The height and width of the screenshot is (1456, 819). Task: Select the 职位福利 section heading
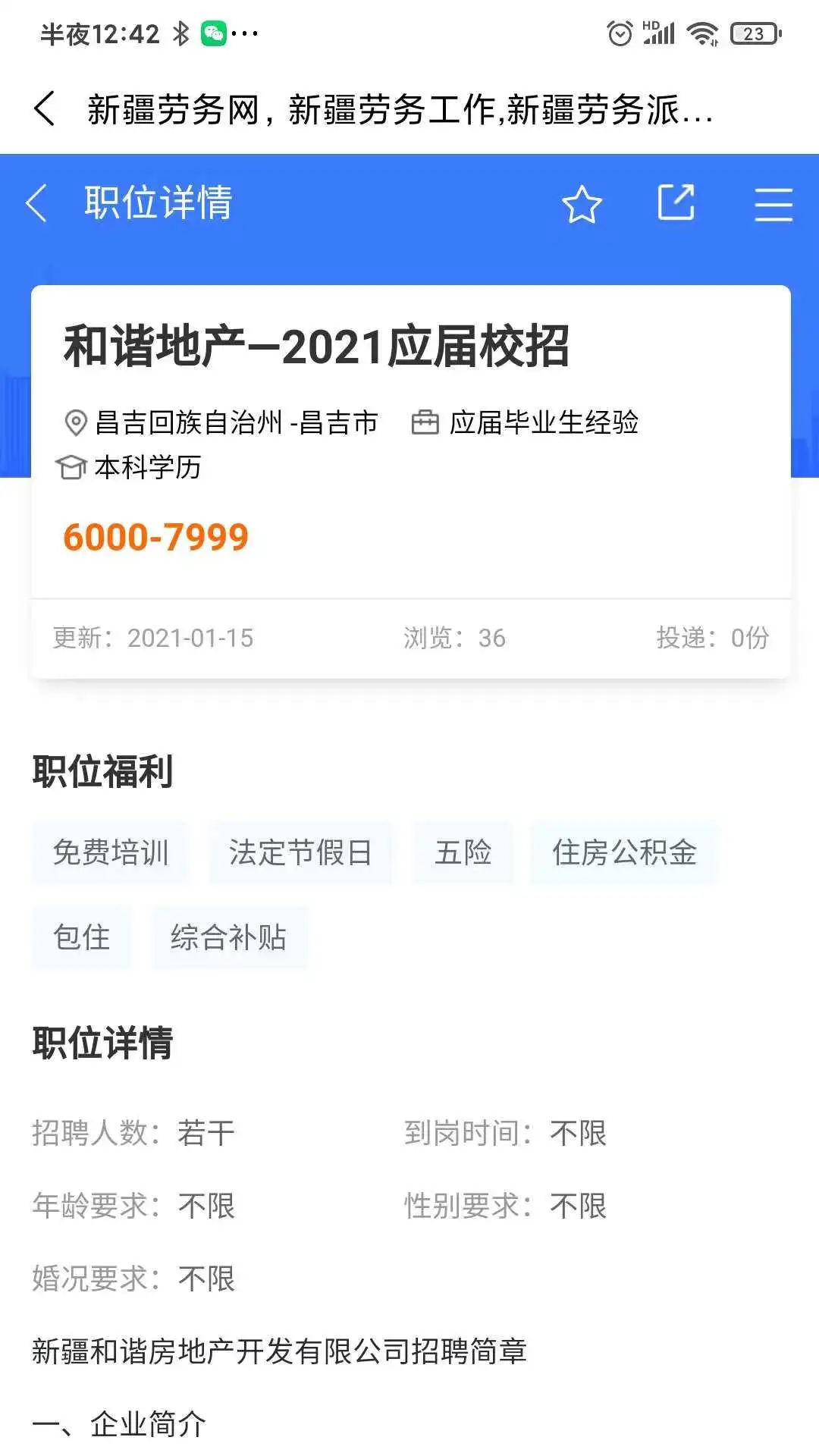103,773
